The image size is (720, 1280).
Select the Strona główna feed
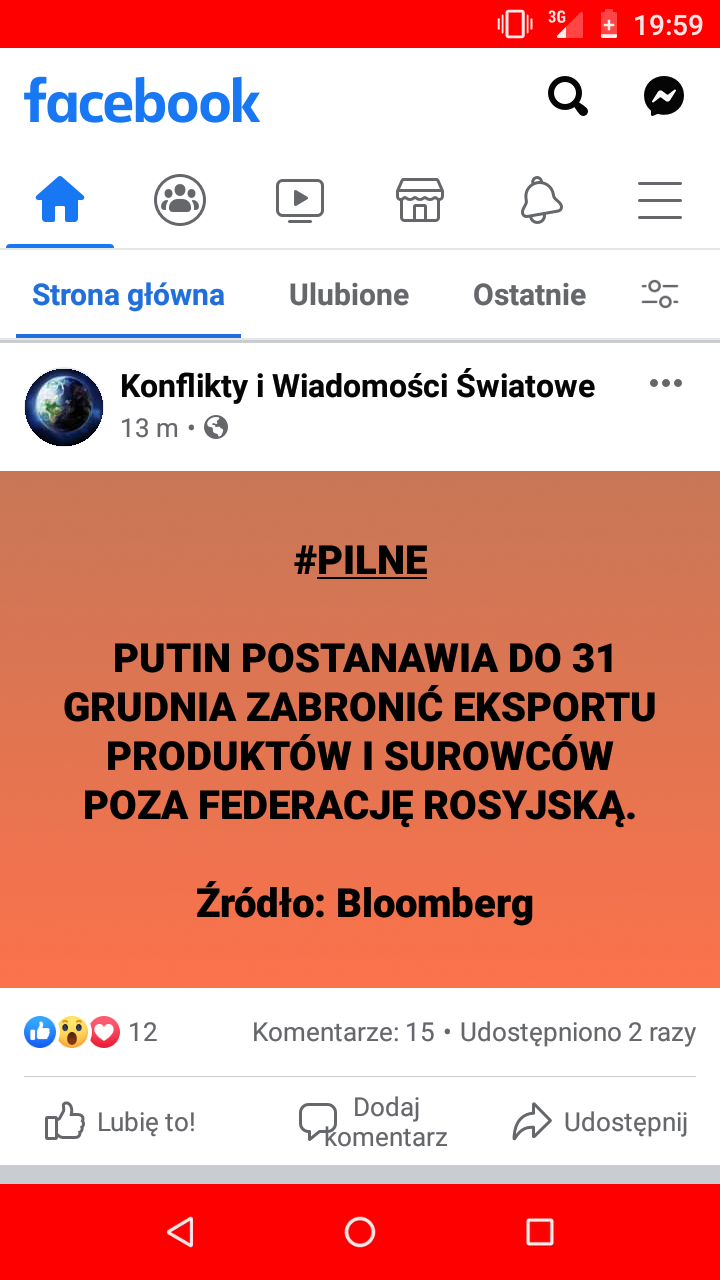tap(128, 295)
